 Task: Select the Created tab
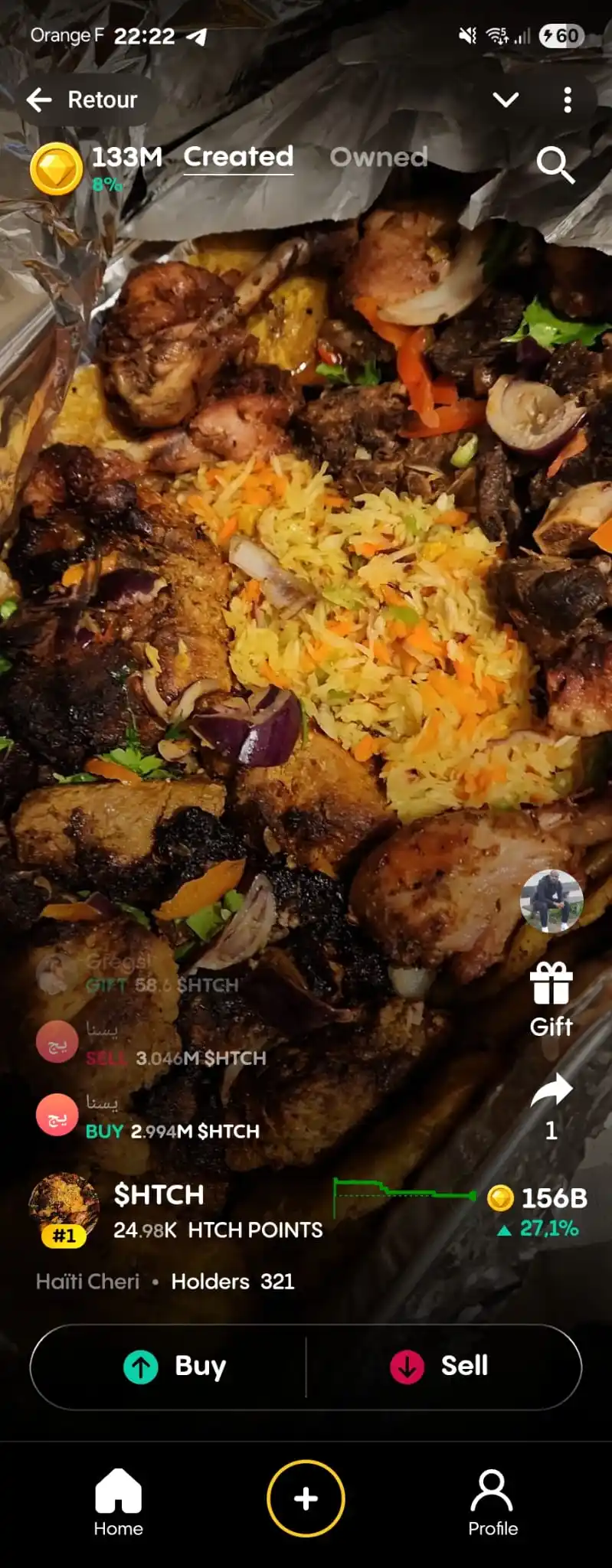pos(238,157)
